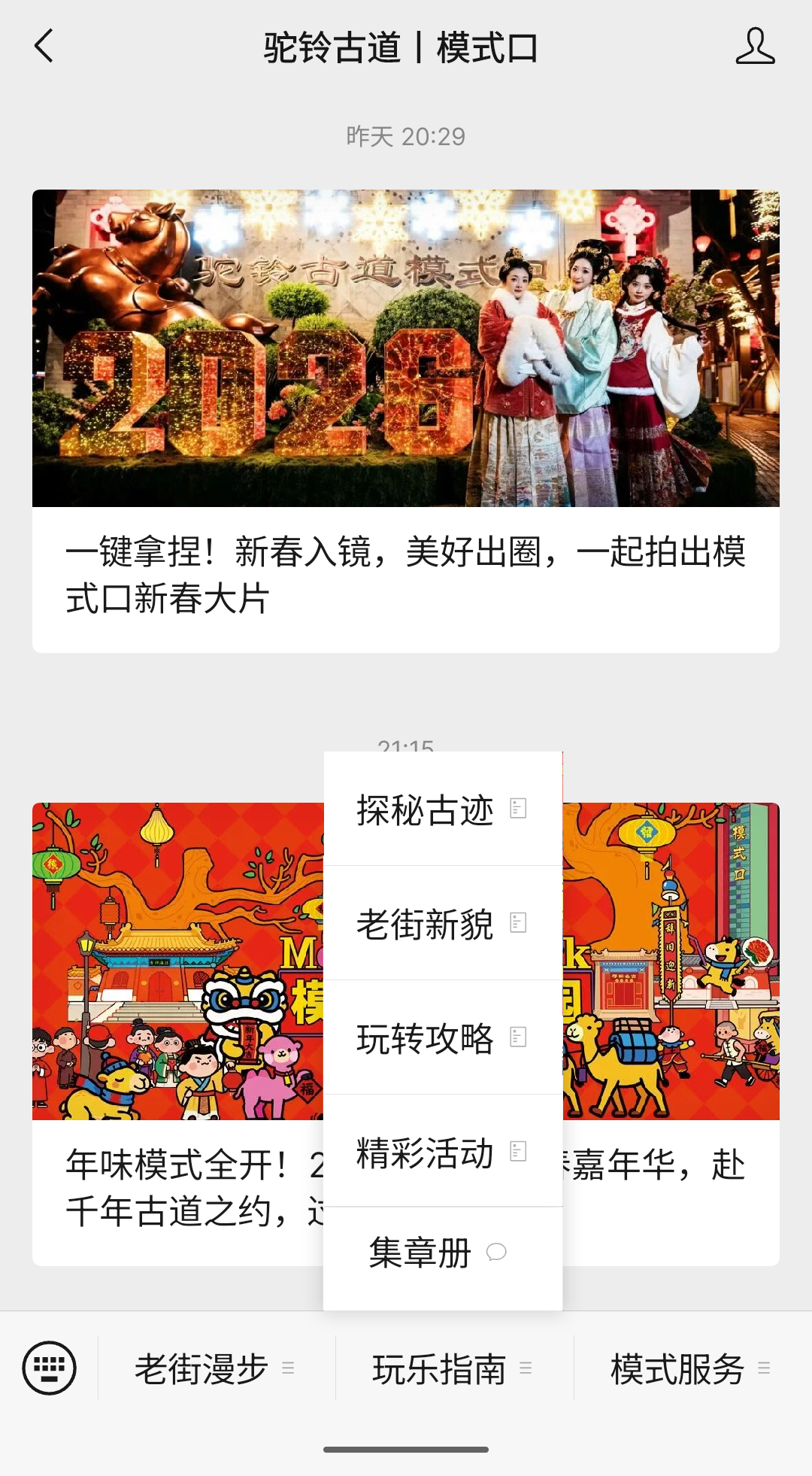Open 玩转攻略 menu item

(x=442, y=1038)
